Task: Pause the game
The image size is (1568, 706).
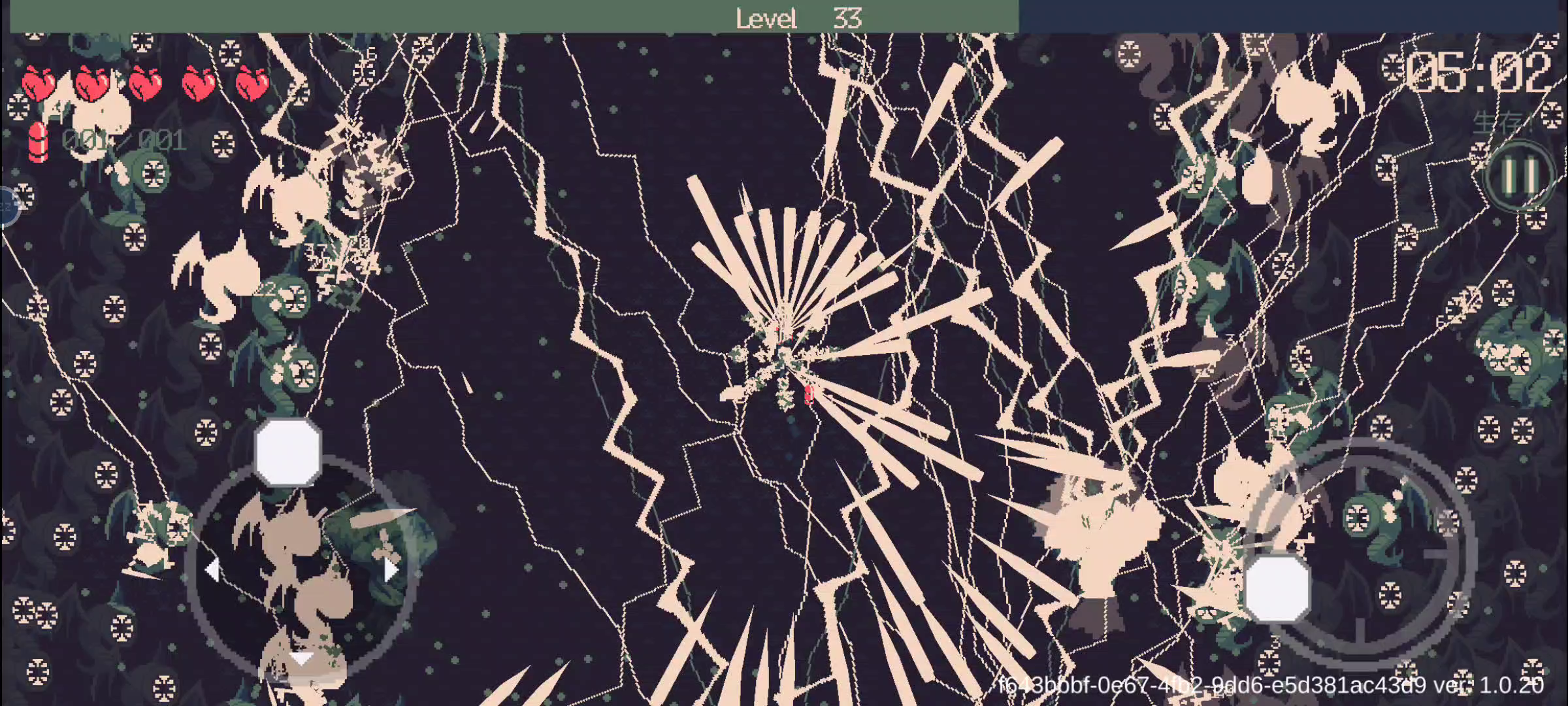Action: click(1519, 175)
